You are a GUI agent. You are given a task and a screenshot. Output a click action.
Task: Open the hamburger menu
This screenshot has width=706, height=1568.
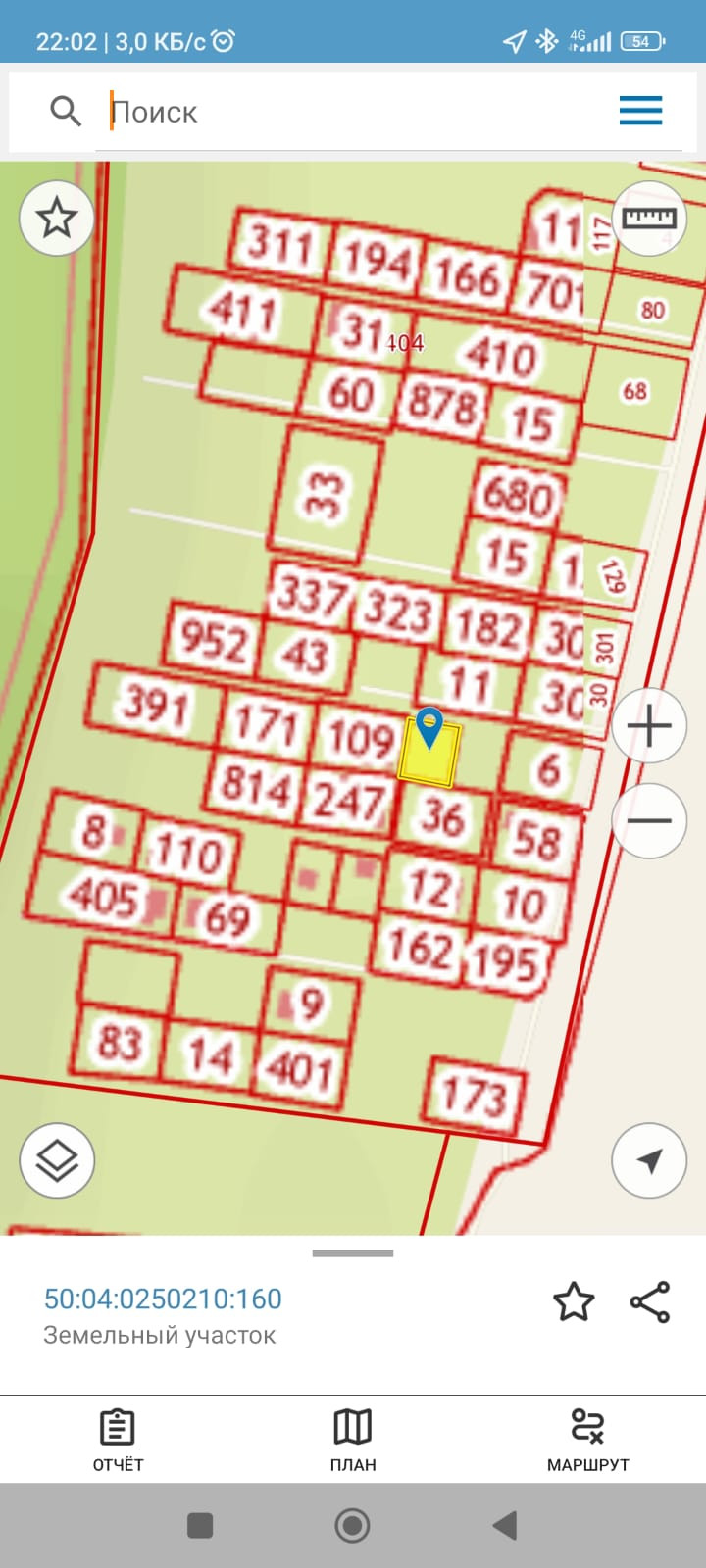pyautogui.click(x=640, y=111)
